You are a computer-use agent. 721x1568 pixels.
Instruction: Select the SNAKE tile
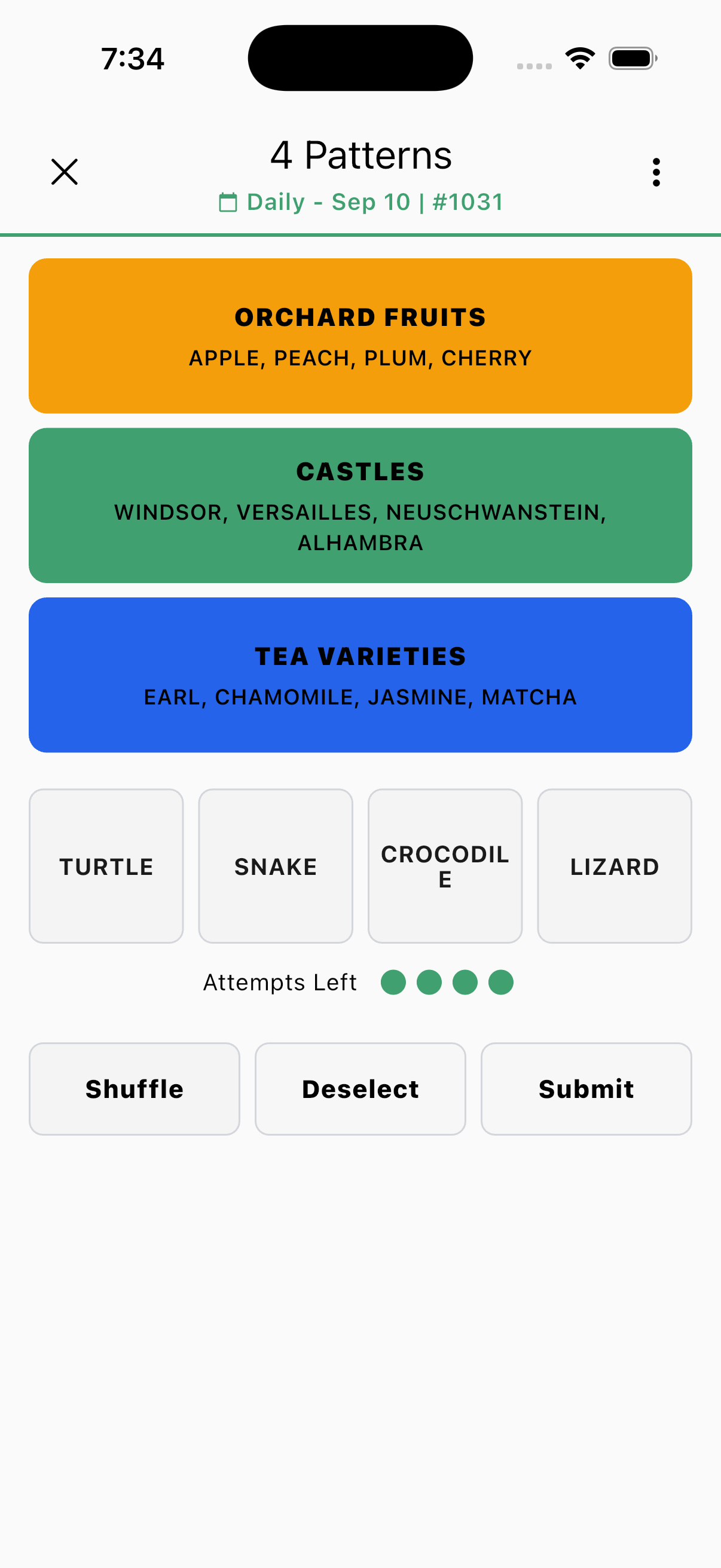tap(276, 866)
